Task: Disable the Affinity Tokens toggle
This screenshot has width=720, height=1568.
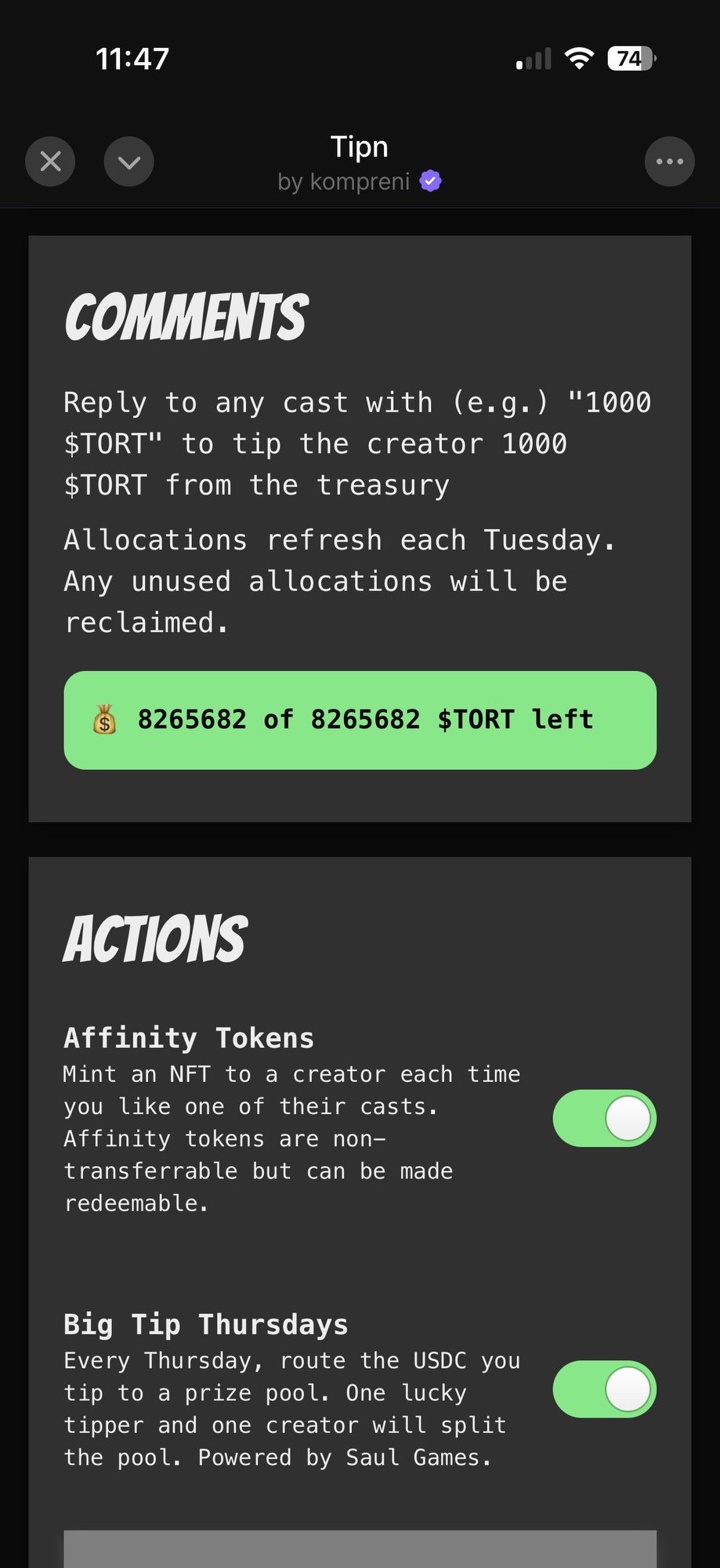Action: click(604, 1118)
